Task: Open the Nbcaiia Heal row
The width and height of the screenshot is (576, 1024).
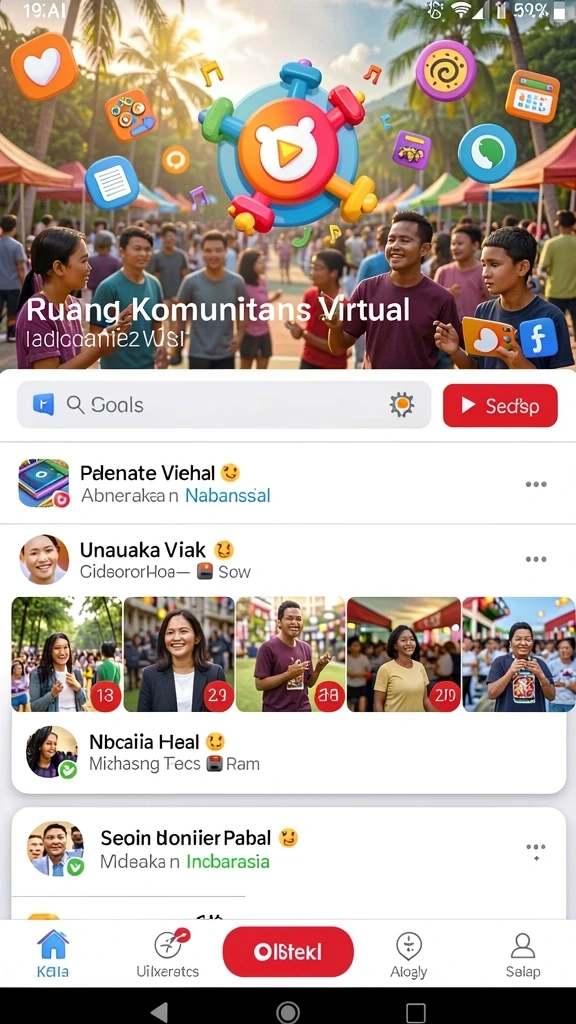Action: point(288,752)
